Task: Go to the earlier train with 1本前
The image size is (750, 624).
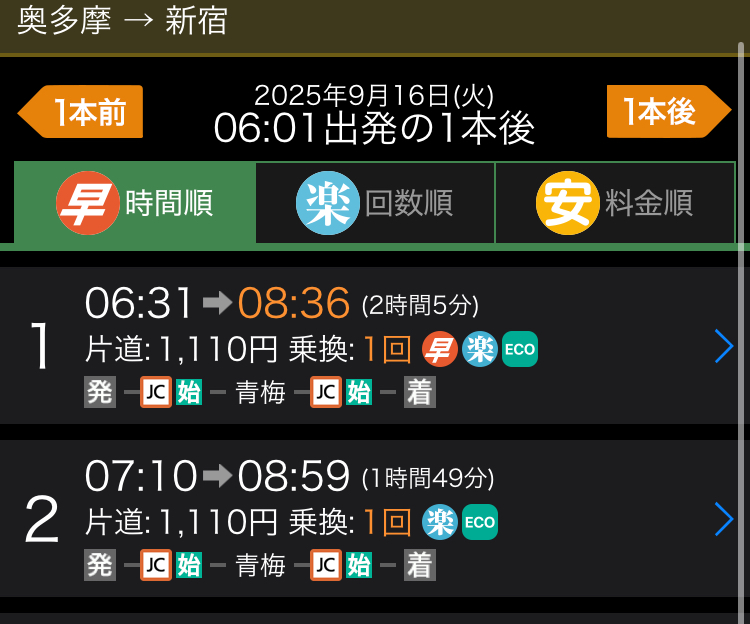Action: (82, 112)
